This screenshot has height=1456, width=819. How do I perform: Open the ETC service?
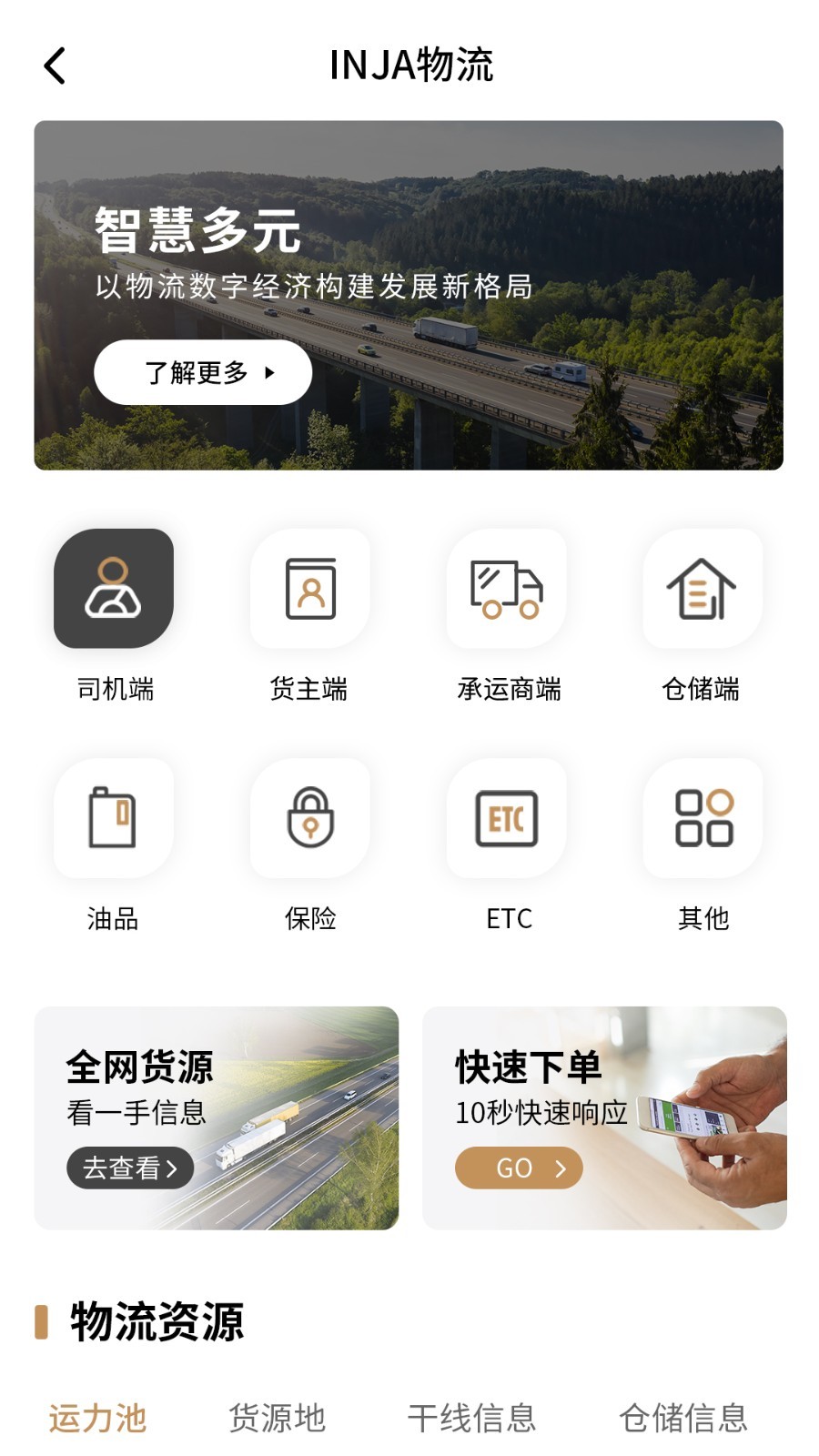click(507, 818)
